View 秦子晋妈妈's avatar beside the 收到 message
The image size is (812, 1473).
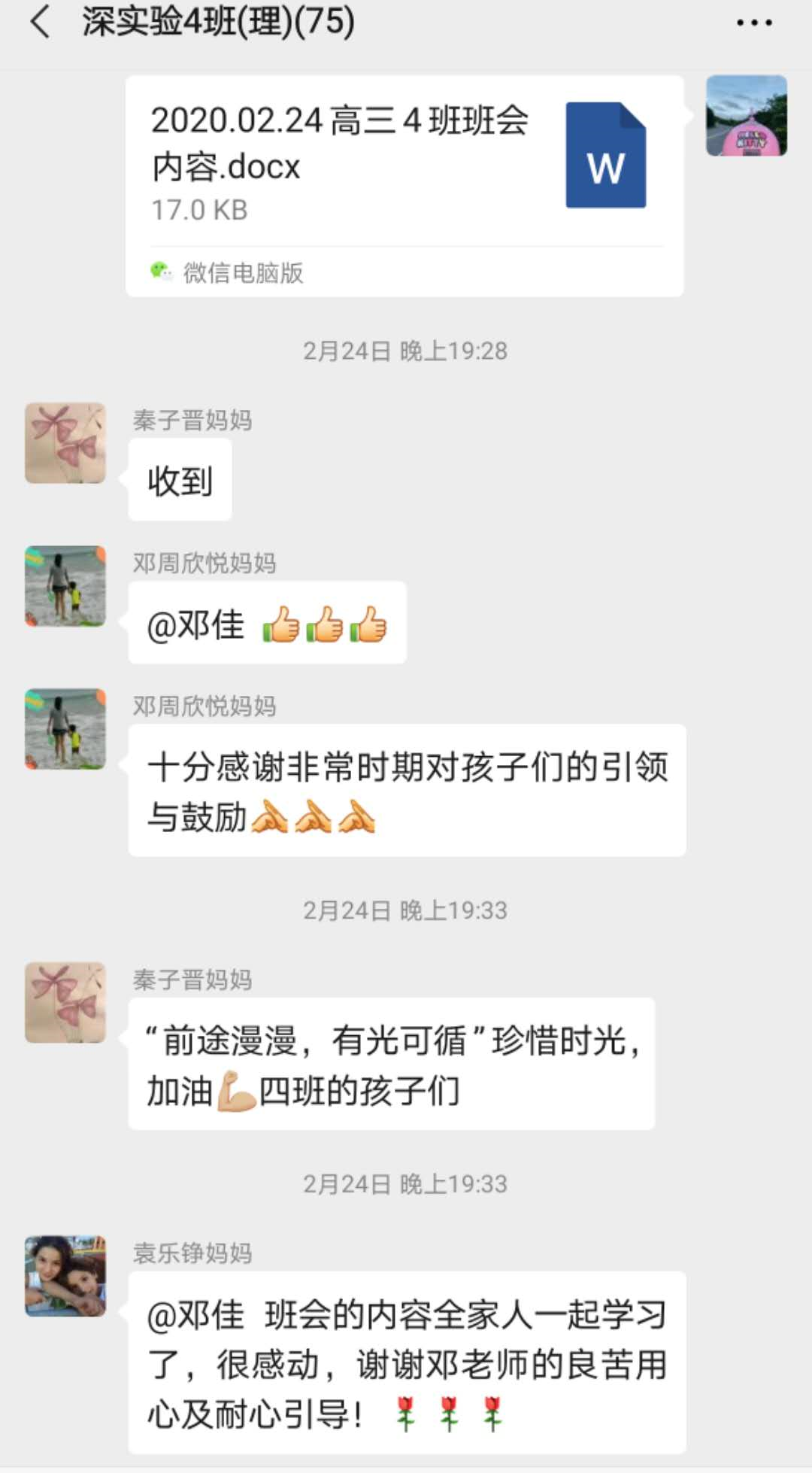pyautogui.click(x=65, y=443)
